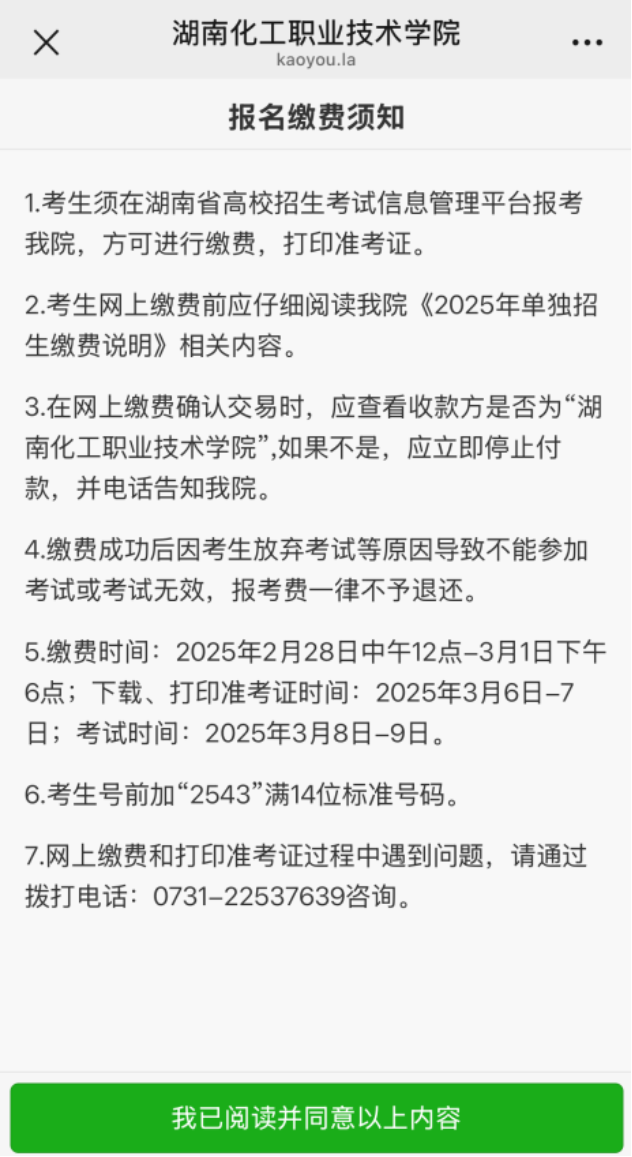Viewport: 632px width, 1157px height.
Task: Open the three-dot more options menu
Action: coord(587,42)
